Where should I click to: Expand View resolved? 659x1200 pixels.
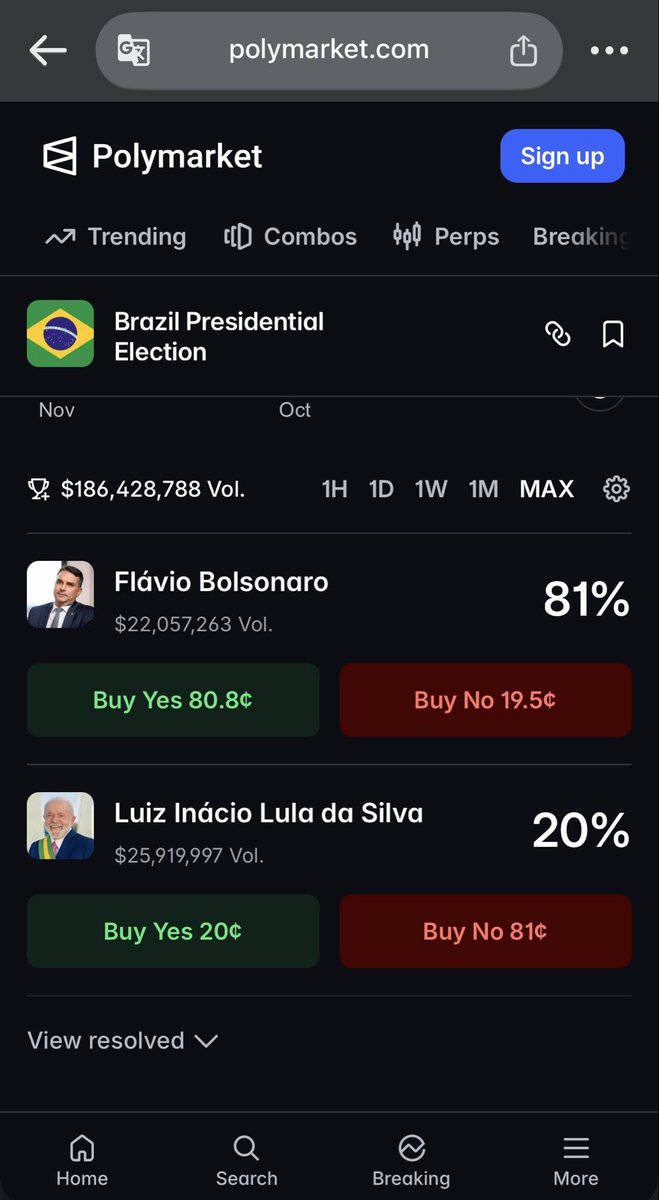tap(122, 1040)
